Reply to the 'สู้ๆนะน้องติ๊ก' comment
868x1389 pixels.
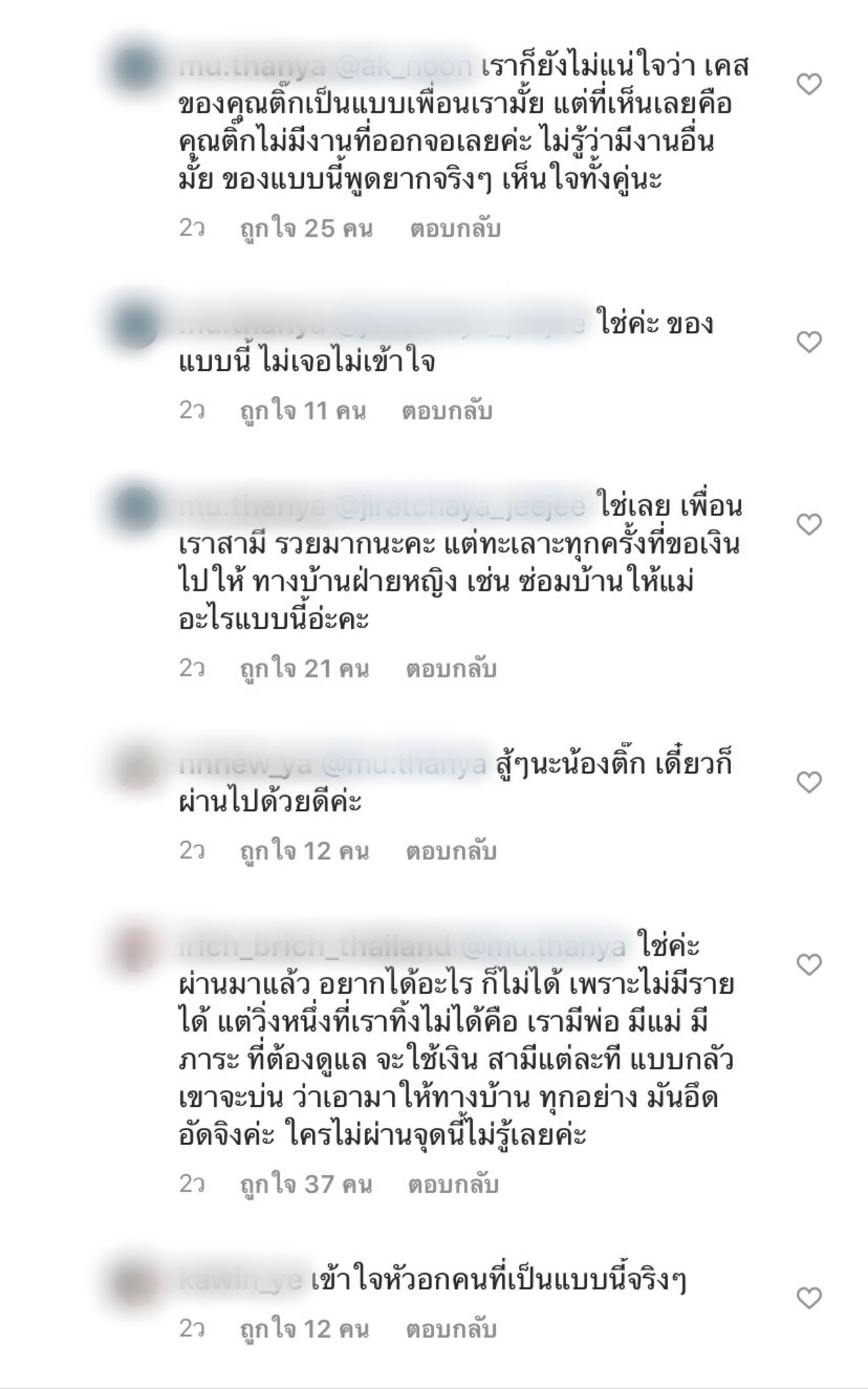tap(451, 851)
